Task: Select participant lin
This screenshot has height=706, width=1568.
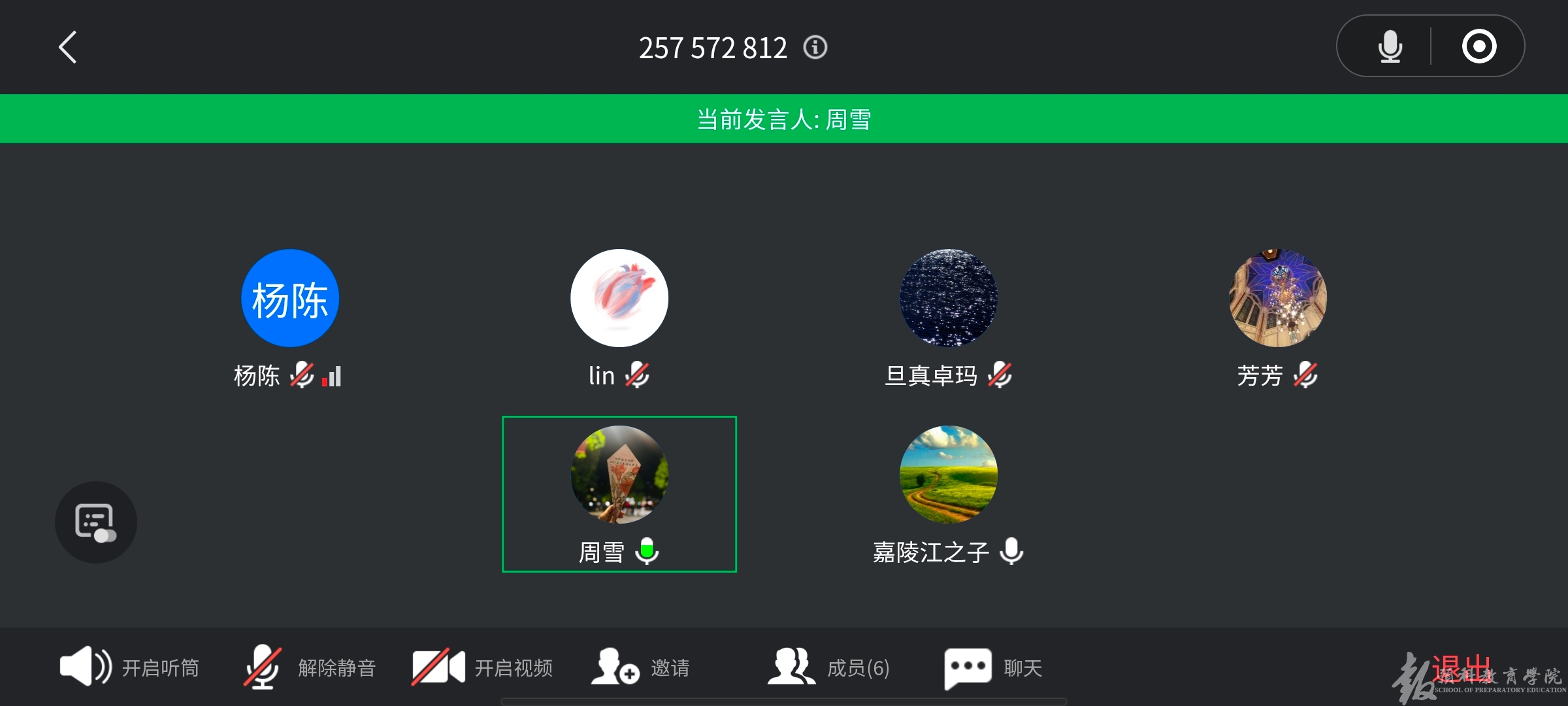Action: (619, 298)
